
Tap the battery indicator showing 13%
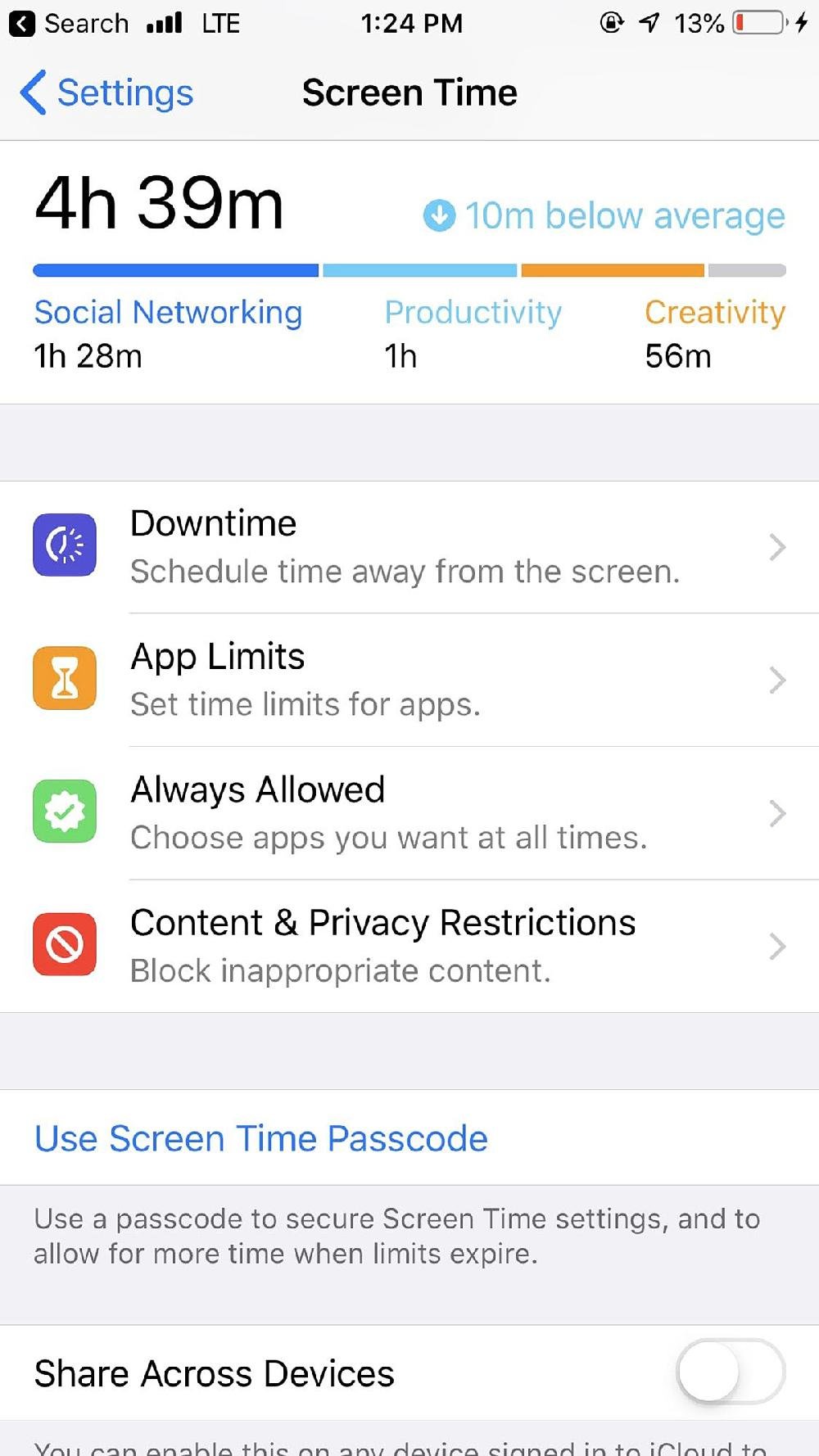tap(758, 22)
